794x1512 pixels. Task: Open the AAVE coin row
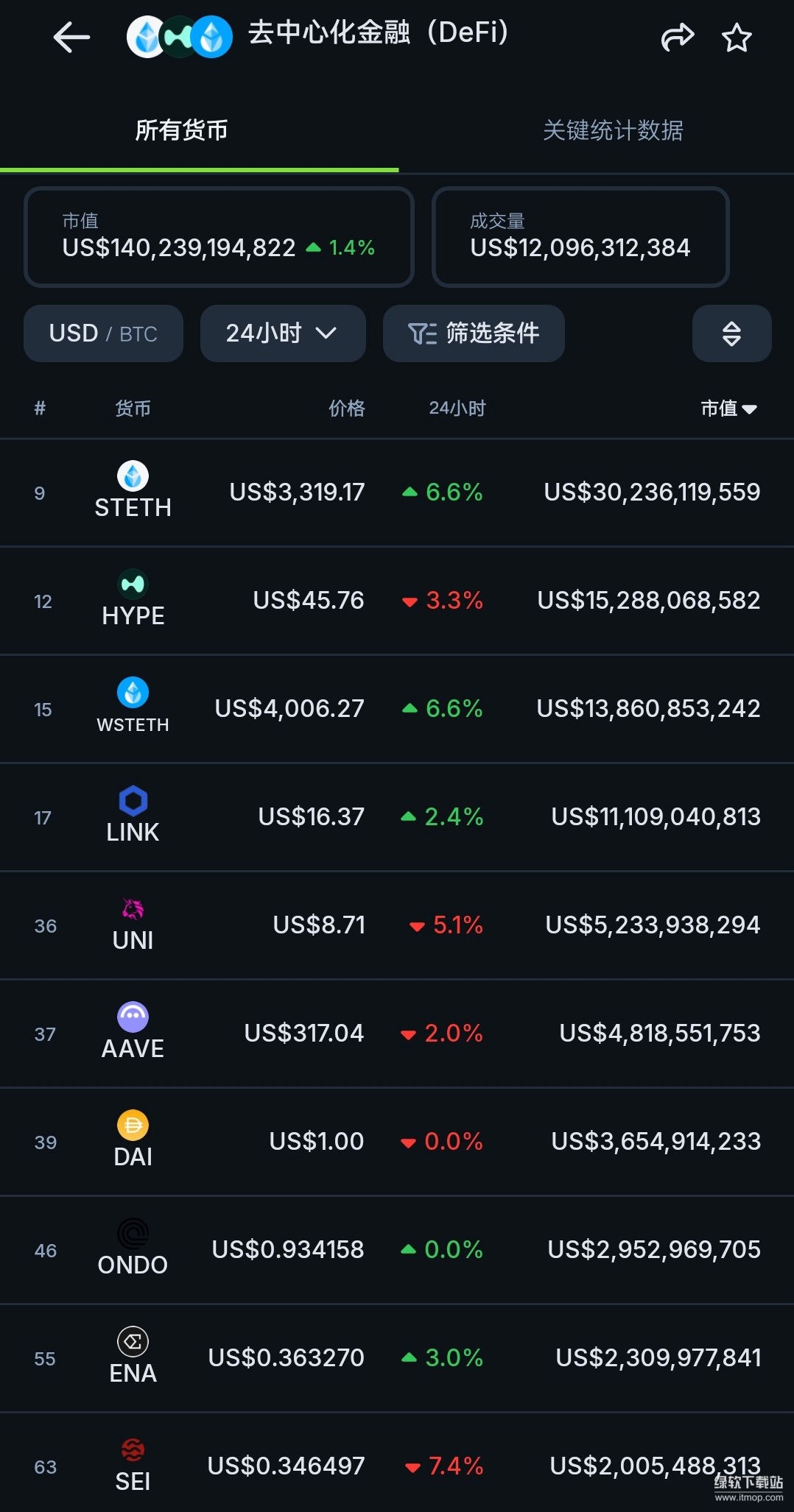(397, 1034)
